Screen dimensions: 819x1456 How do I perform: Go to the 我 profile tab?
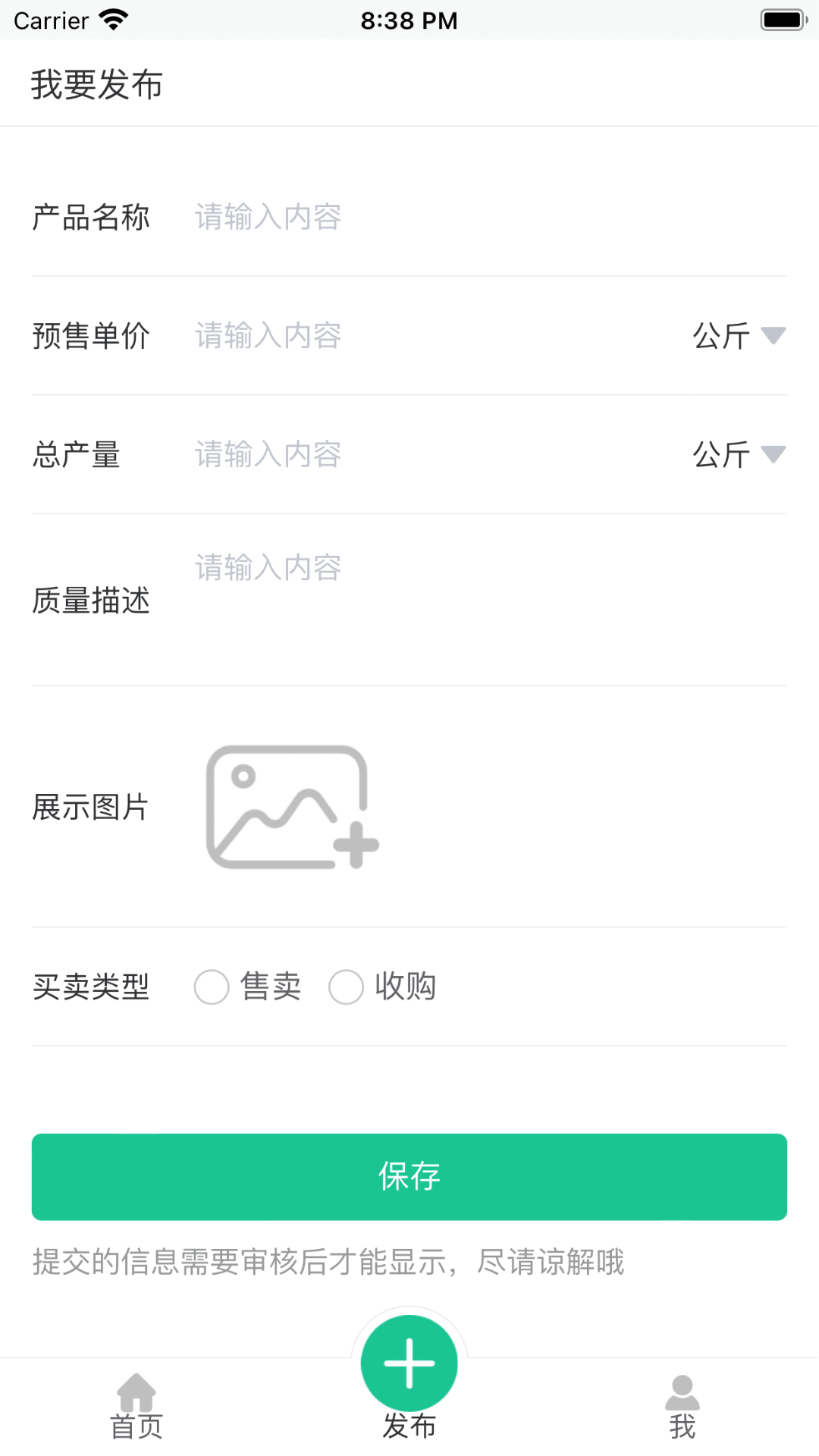click(x=682, y=1407)
